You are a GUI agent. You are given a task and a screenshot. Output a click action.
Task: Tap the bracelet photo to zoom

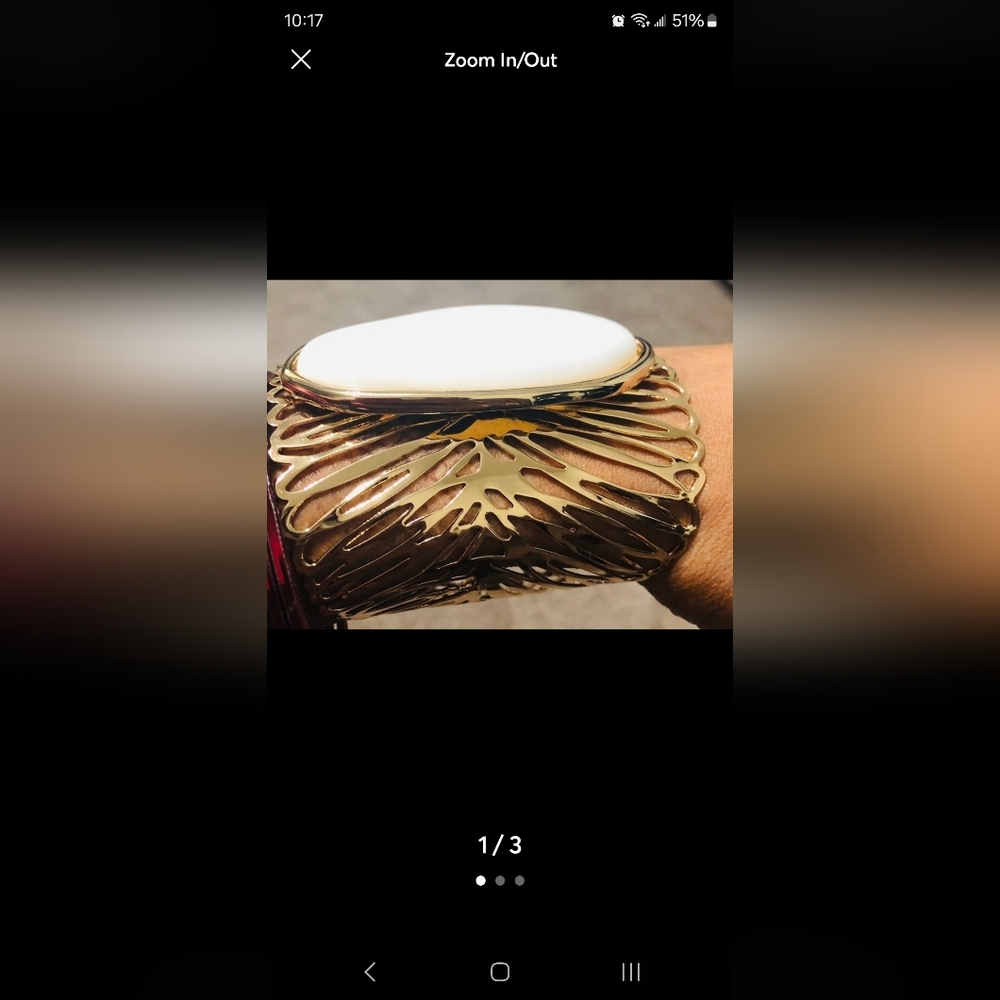[x=500, y=454]
